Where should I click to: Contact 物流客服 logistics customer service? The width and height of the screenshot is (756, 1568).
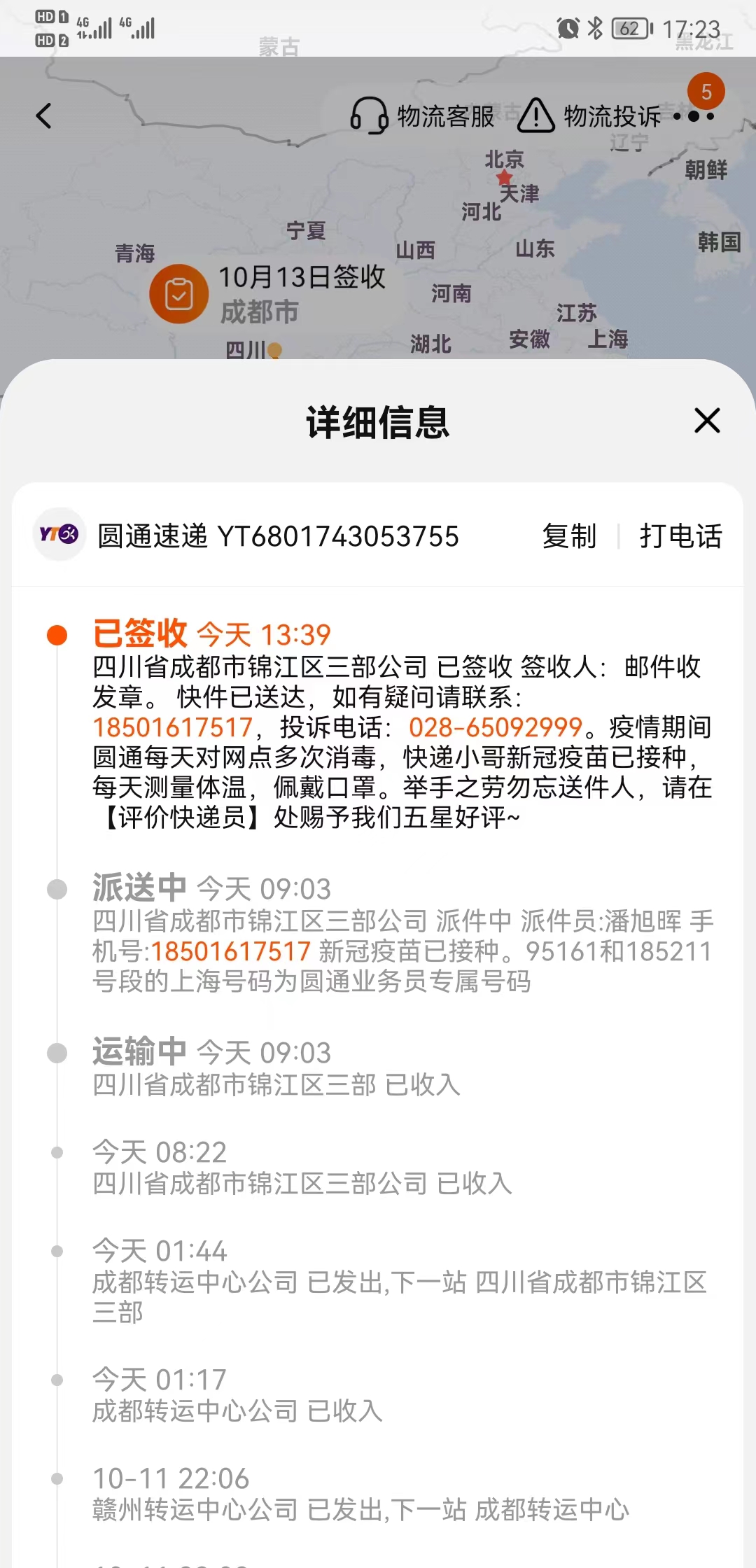coord(422,115)
